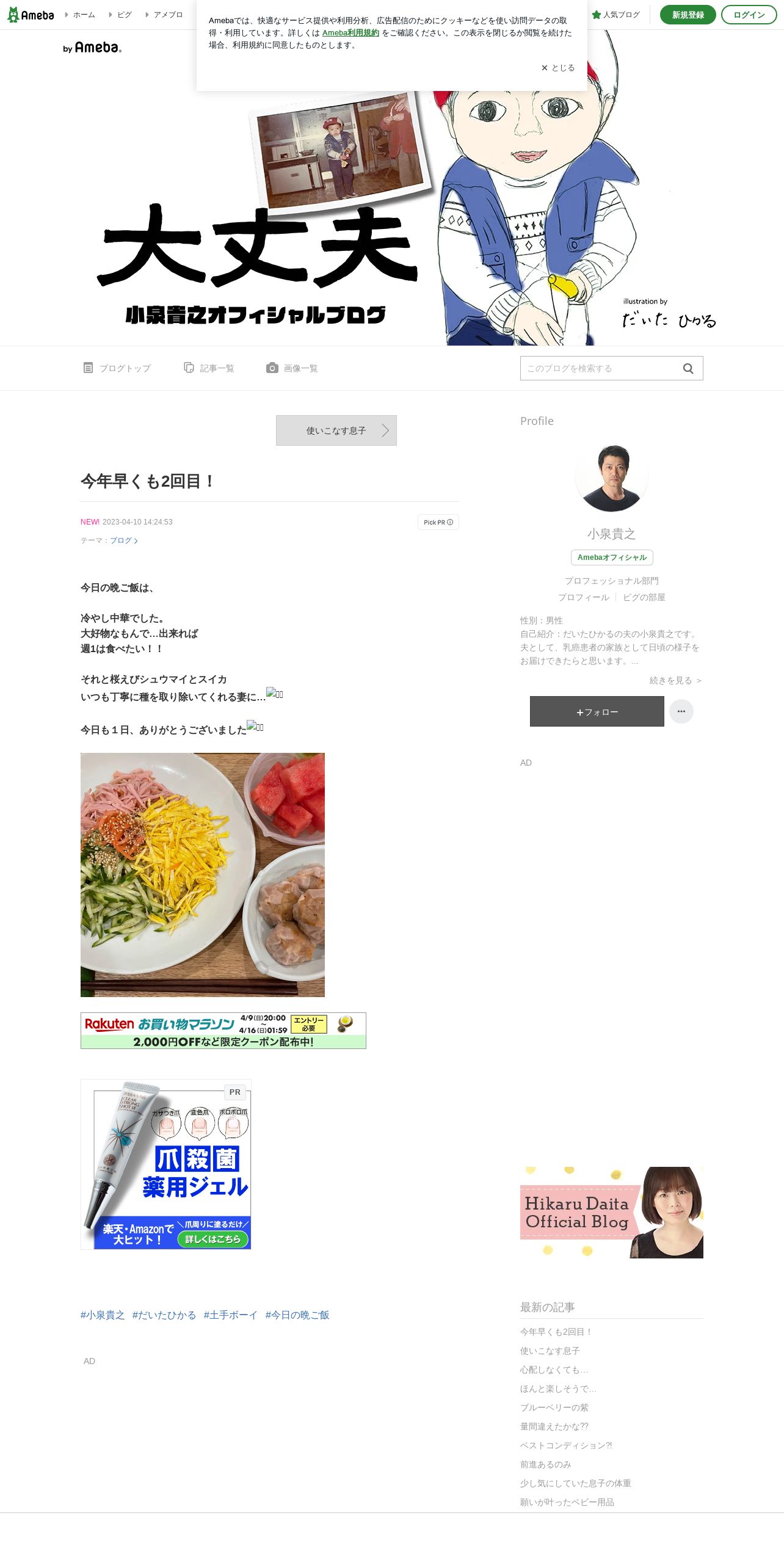
Task: Tap the search magnifier icon
Action: tap(688, 368)
